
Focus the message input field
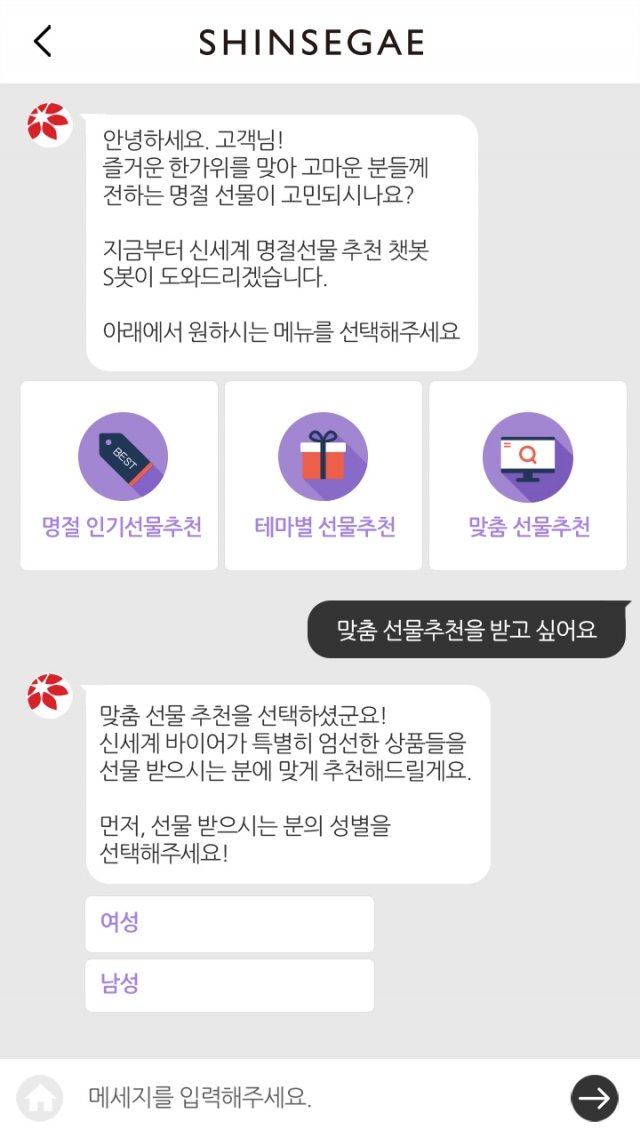point(310,1098)
